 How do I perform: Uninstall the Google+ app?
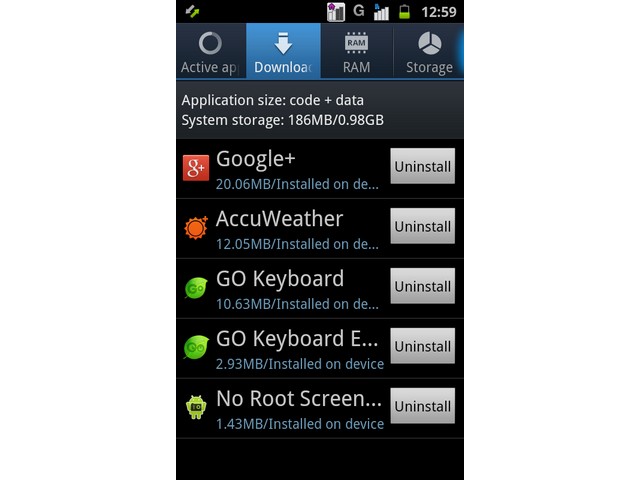coord(422,167)
